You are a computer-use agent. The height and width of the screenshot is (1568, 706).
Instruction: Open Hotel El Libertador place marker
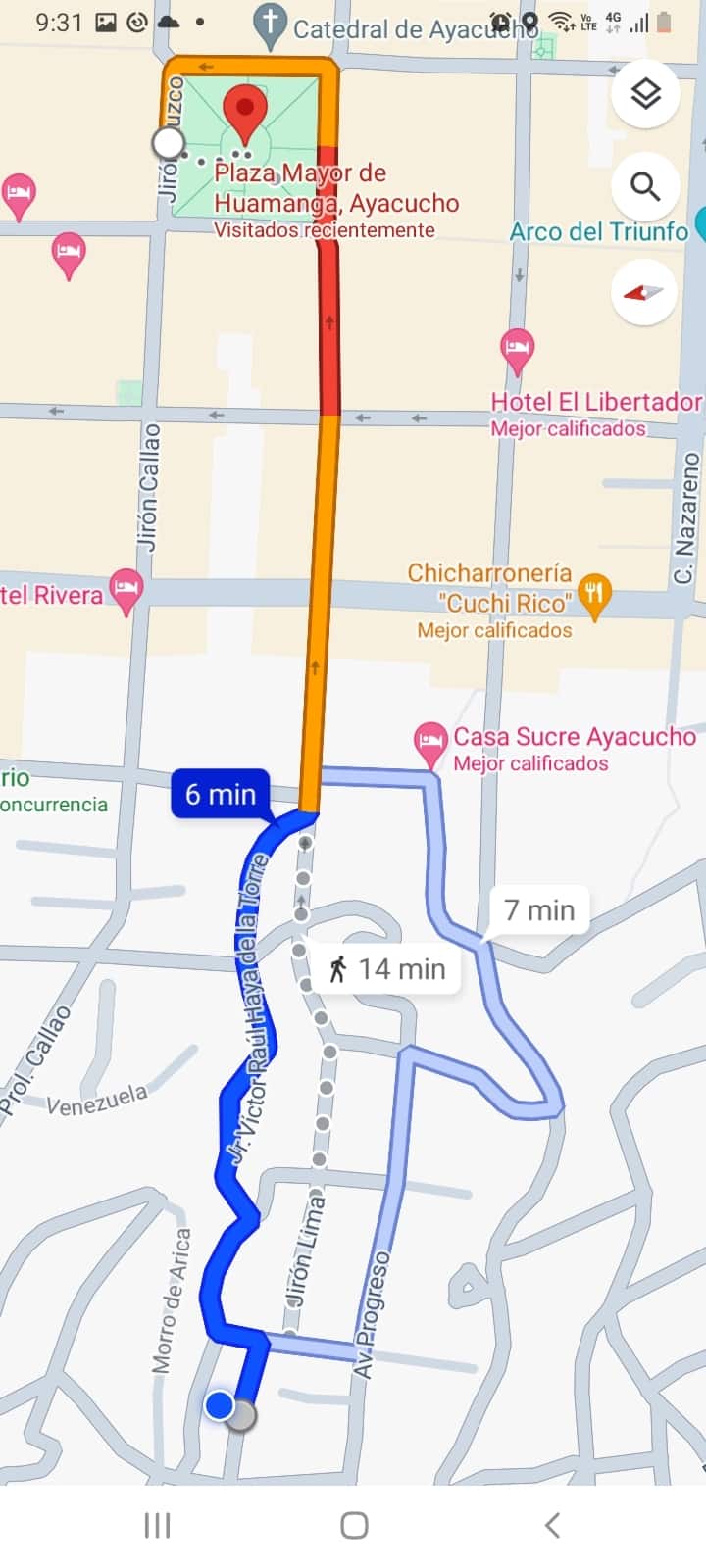[517, 349]
